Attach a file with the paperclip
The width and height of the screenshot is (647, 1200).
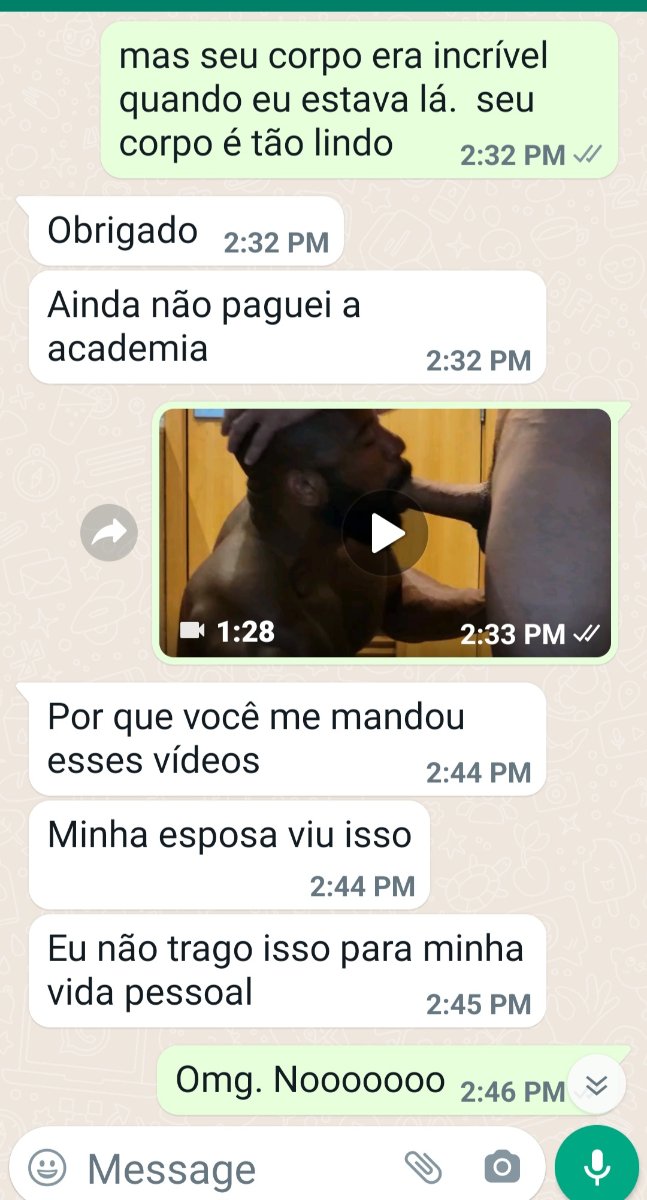click(x=423, y=1166)
